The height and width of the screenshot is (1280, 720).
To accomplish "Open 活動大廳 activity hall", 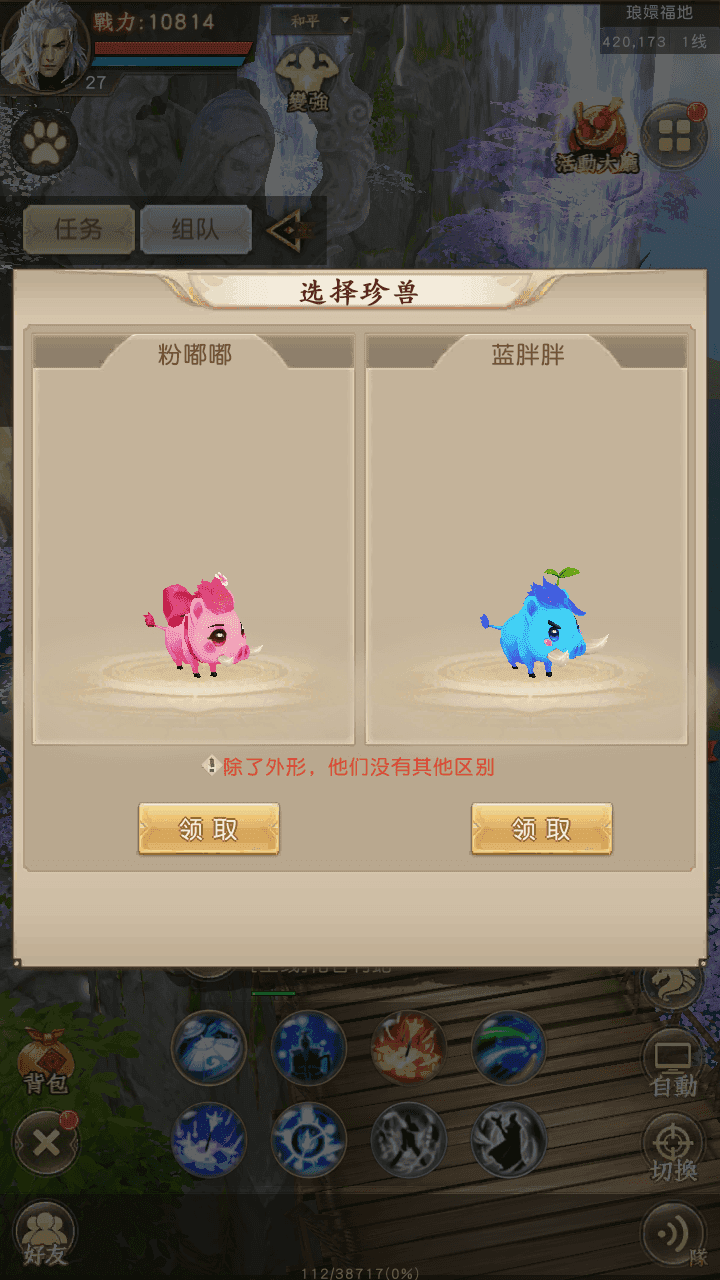I will [597, 140].
